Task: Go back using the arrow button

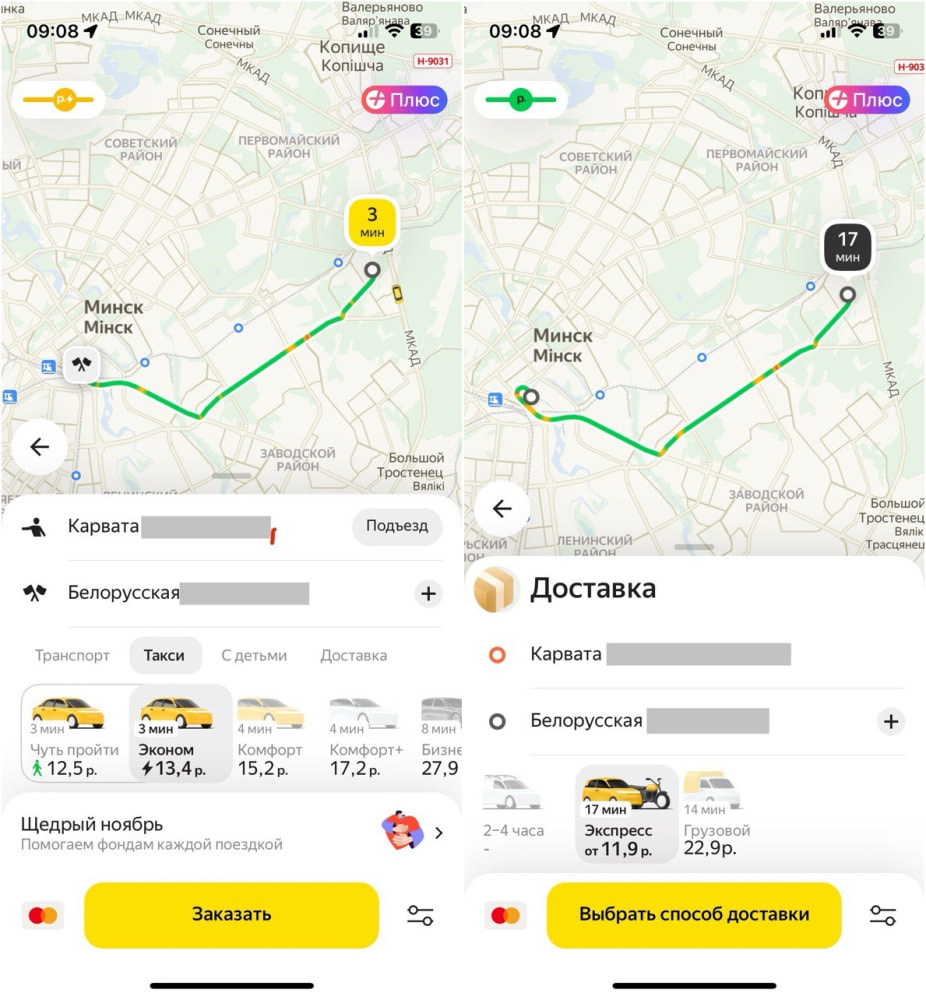Action: point(40,448)
